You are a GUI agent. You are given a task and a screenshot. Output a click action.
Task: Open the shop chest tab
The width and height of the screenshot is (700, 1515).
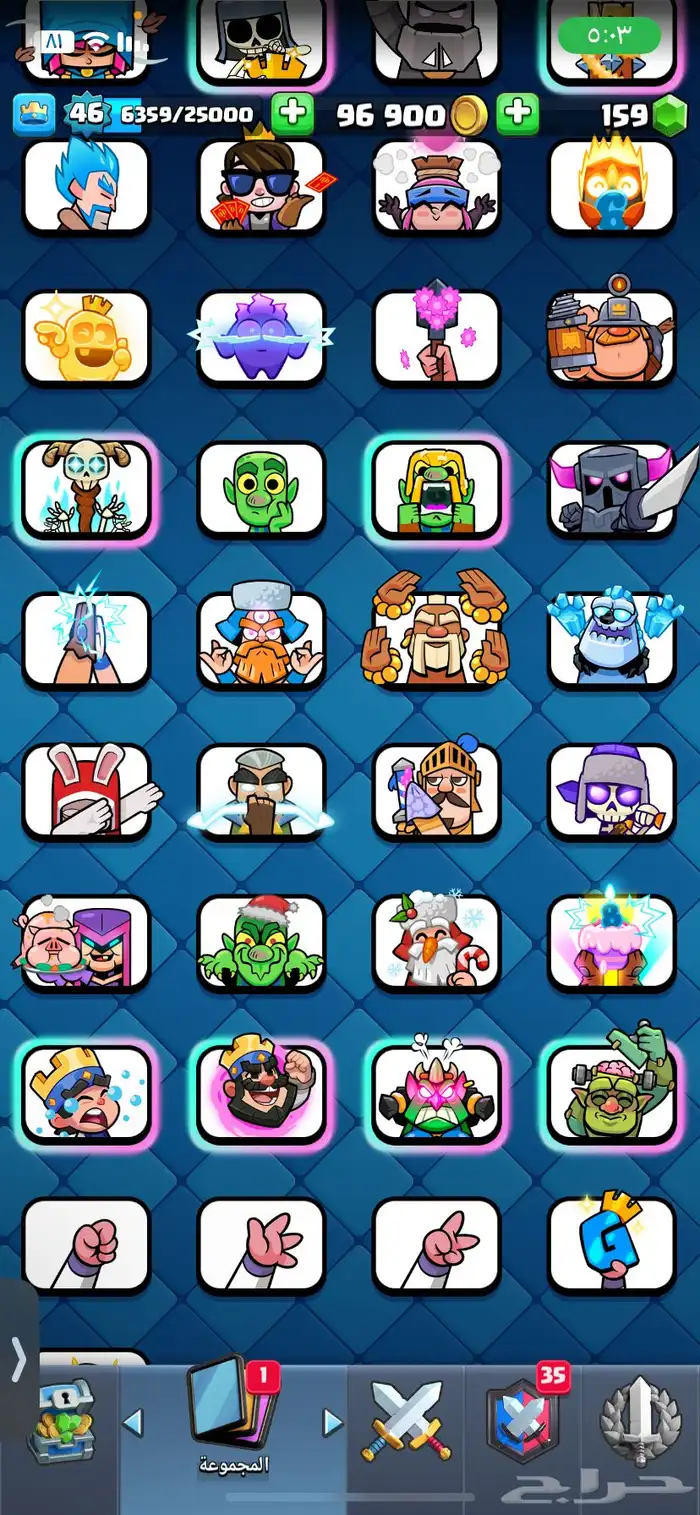62,1422
